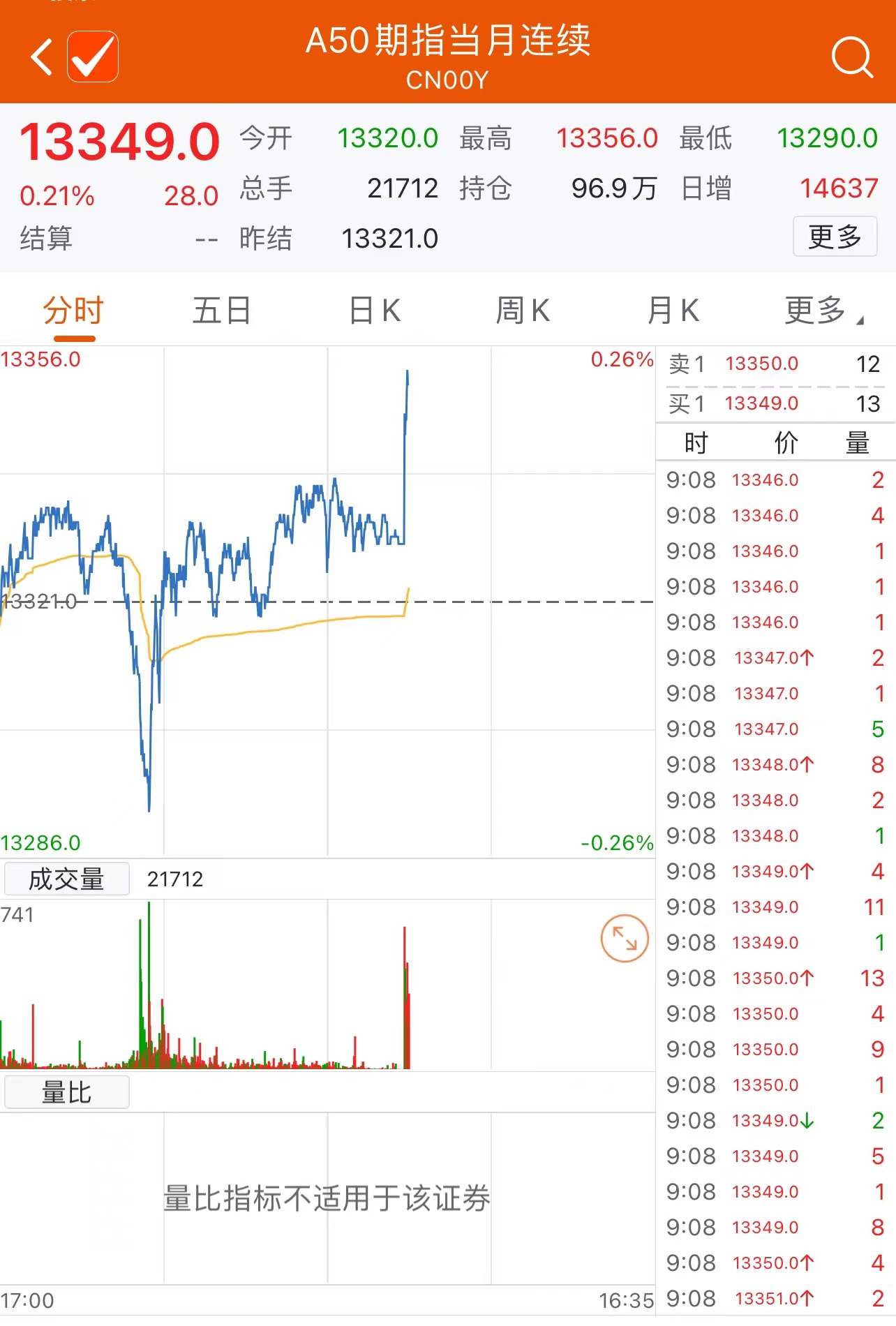Change the 量比 indicator
The height and width of the screenshot is (1326, 896).
point(67,1092)
